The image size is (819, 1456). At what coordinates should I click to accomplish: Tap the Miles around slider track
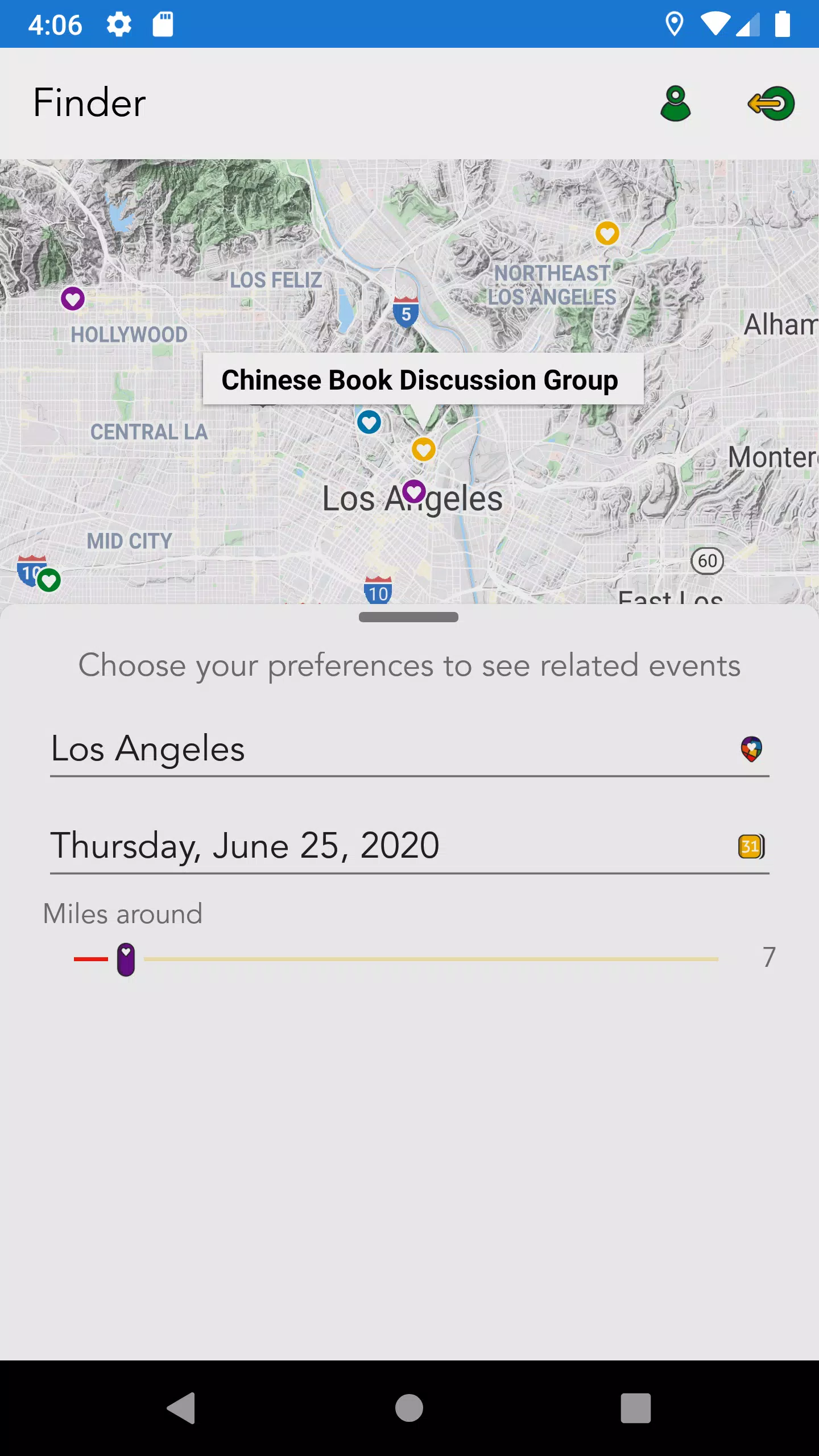[x=431, y=959]
